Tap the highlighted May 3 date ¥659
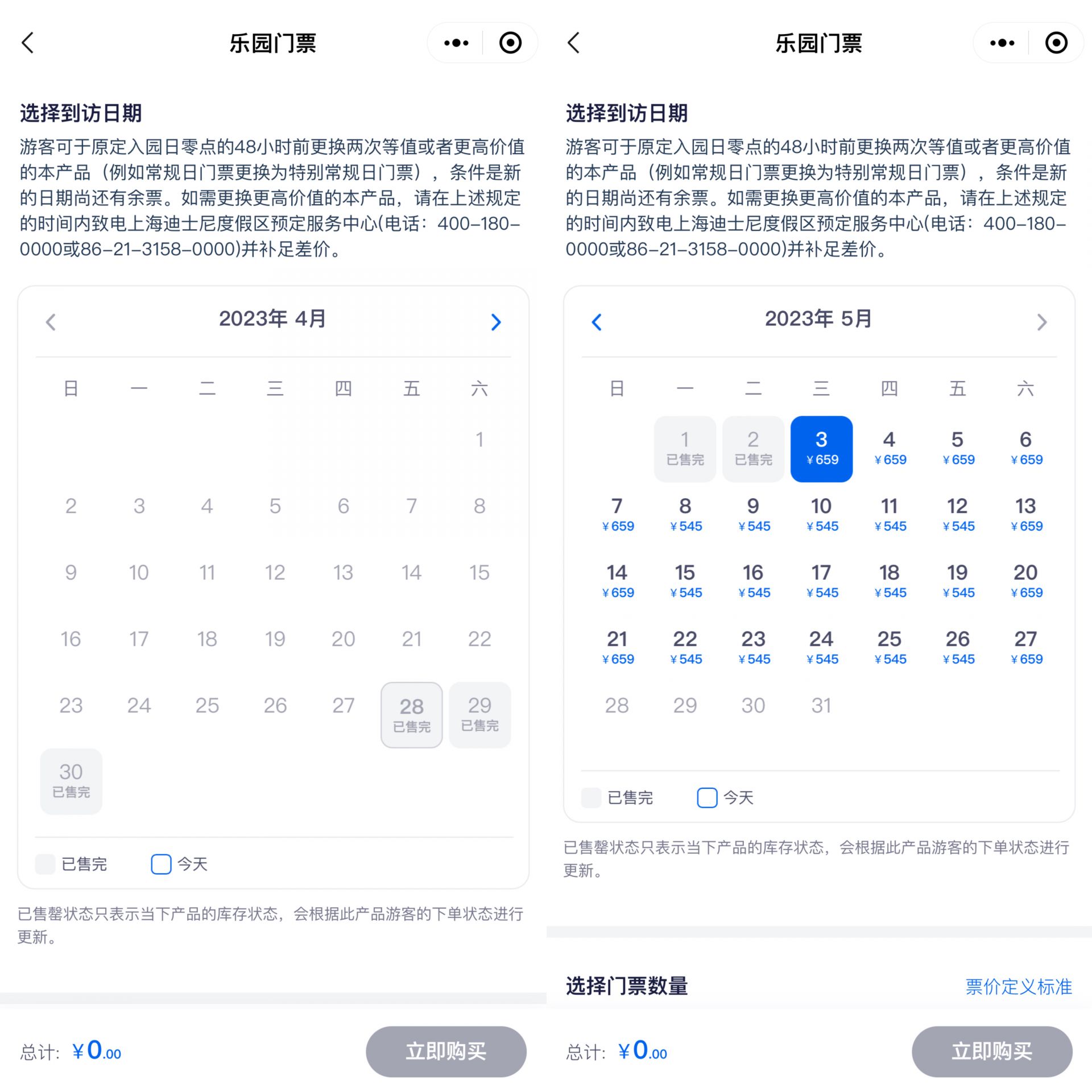This screenshot has height=1092, width=1092. [x=821, y=448]
